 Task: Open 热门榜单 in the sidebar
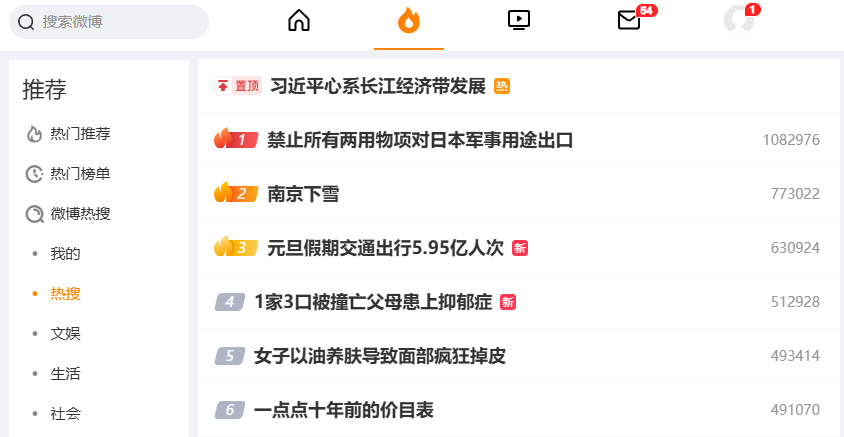80,174
